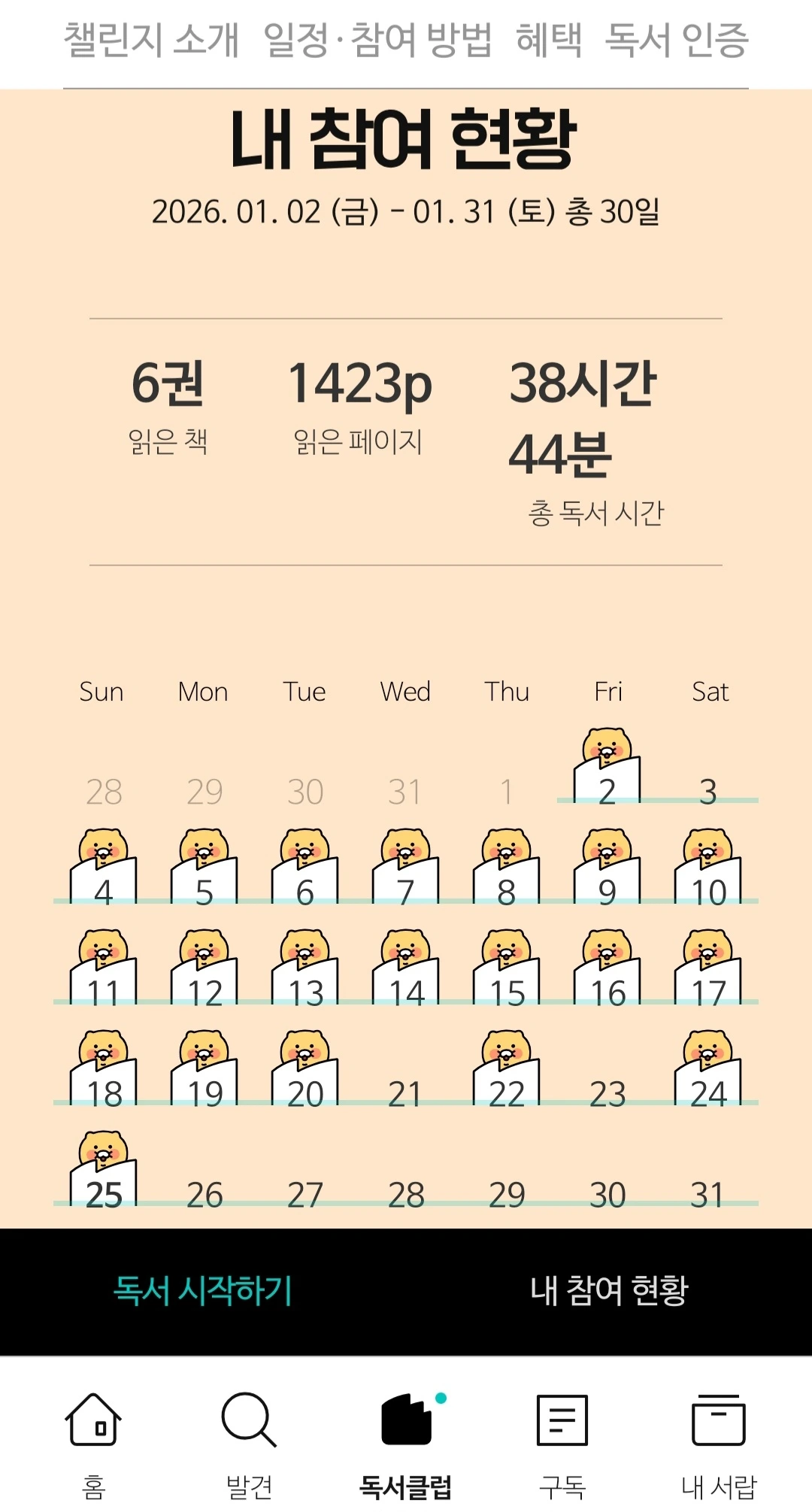
Task: Switch to the 챌린지 소개 tab
Action: tap(151, 39)
